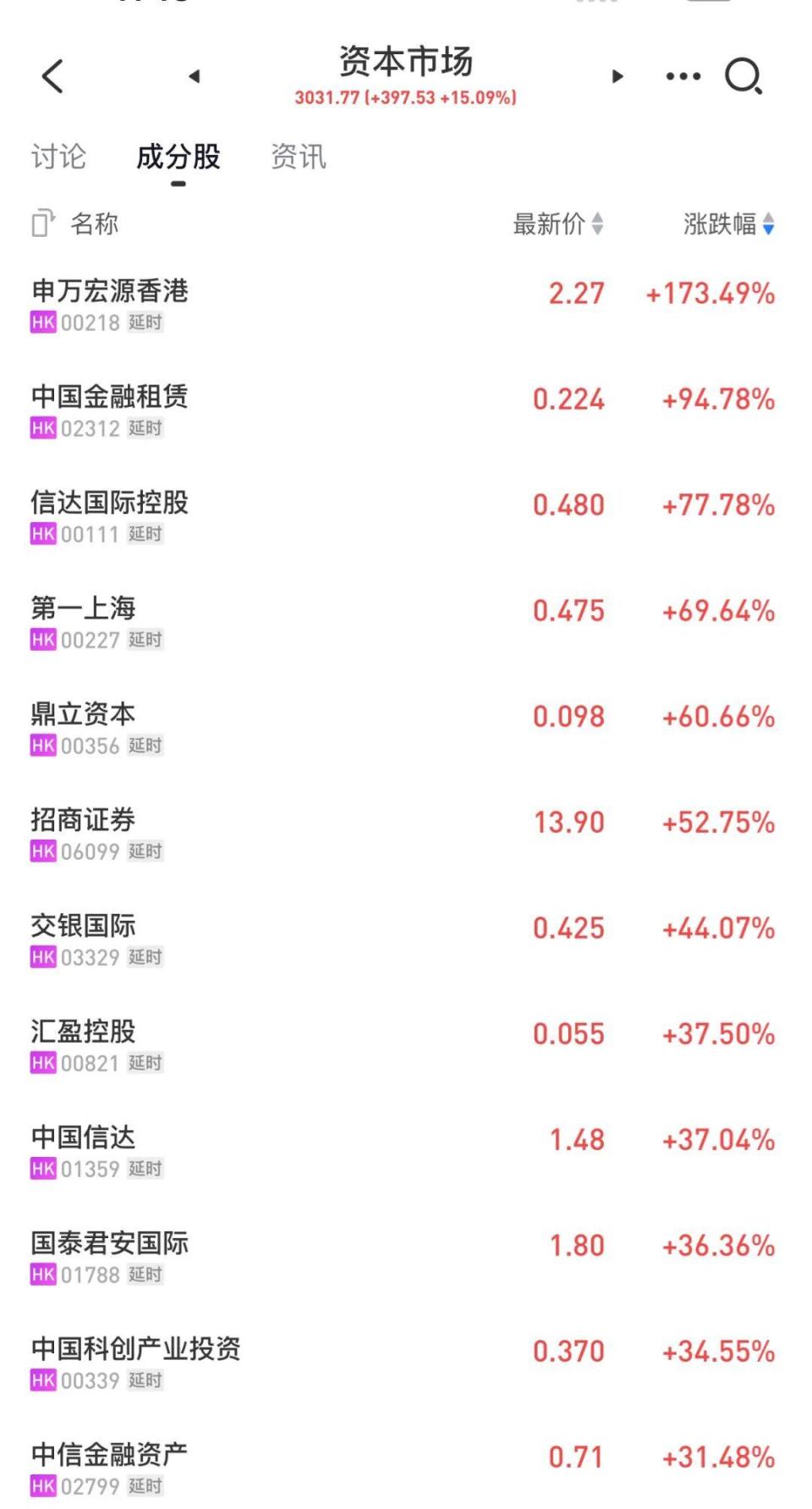Screen dimensions: 812x1509
Task: Open sort arrows beside 涨跌幅 header
Action: point(769,224)
